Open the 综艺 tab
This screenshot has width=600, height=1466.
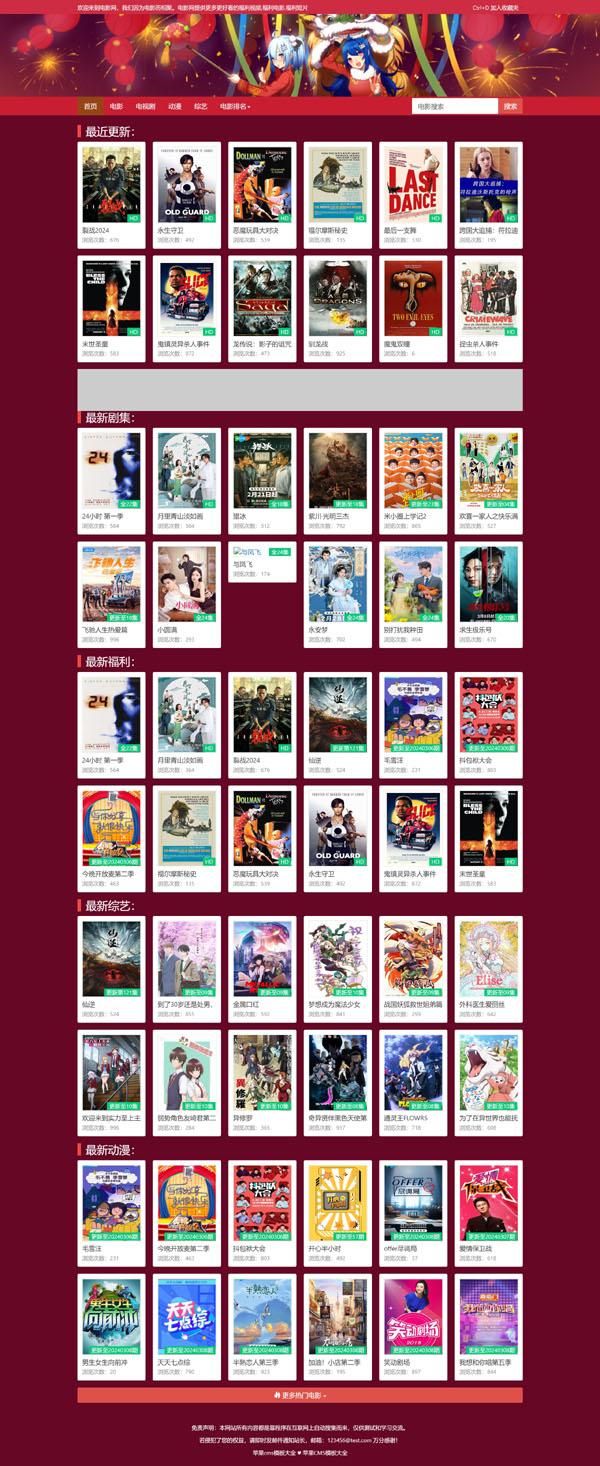pyautogui.click(x=201, y=106)
